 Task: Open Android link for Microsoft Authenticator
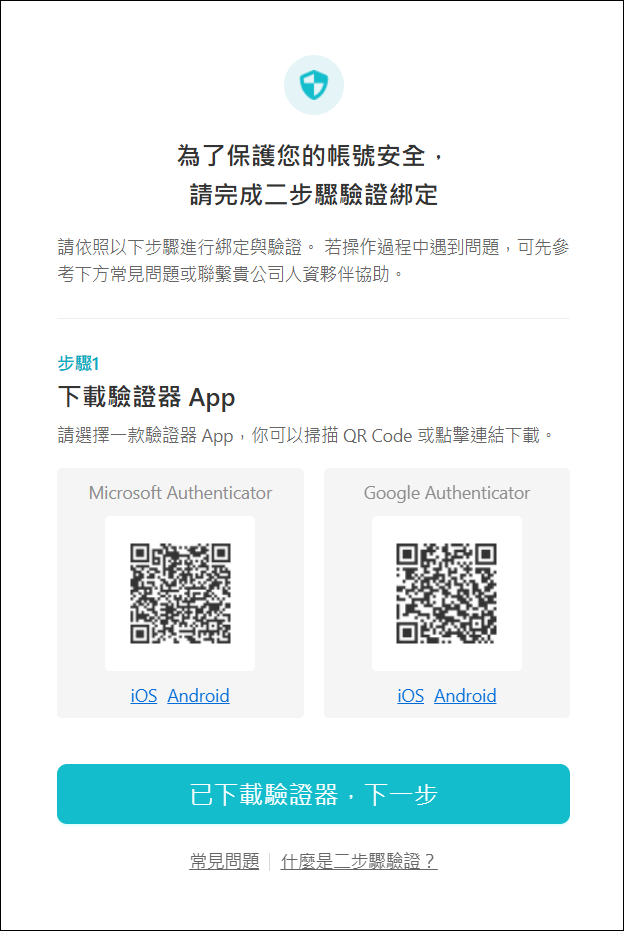pyautogui.click(x=198, y=696)
